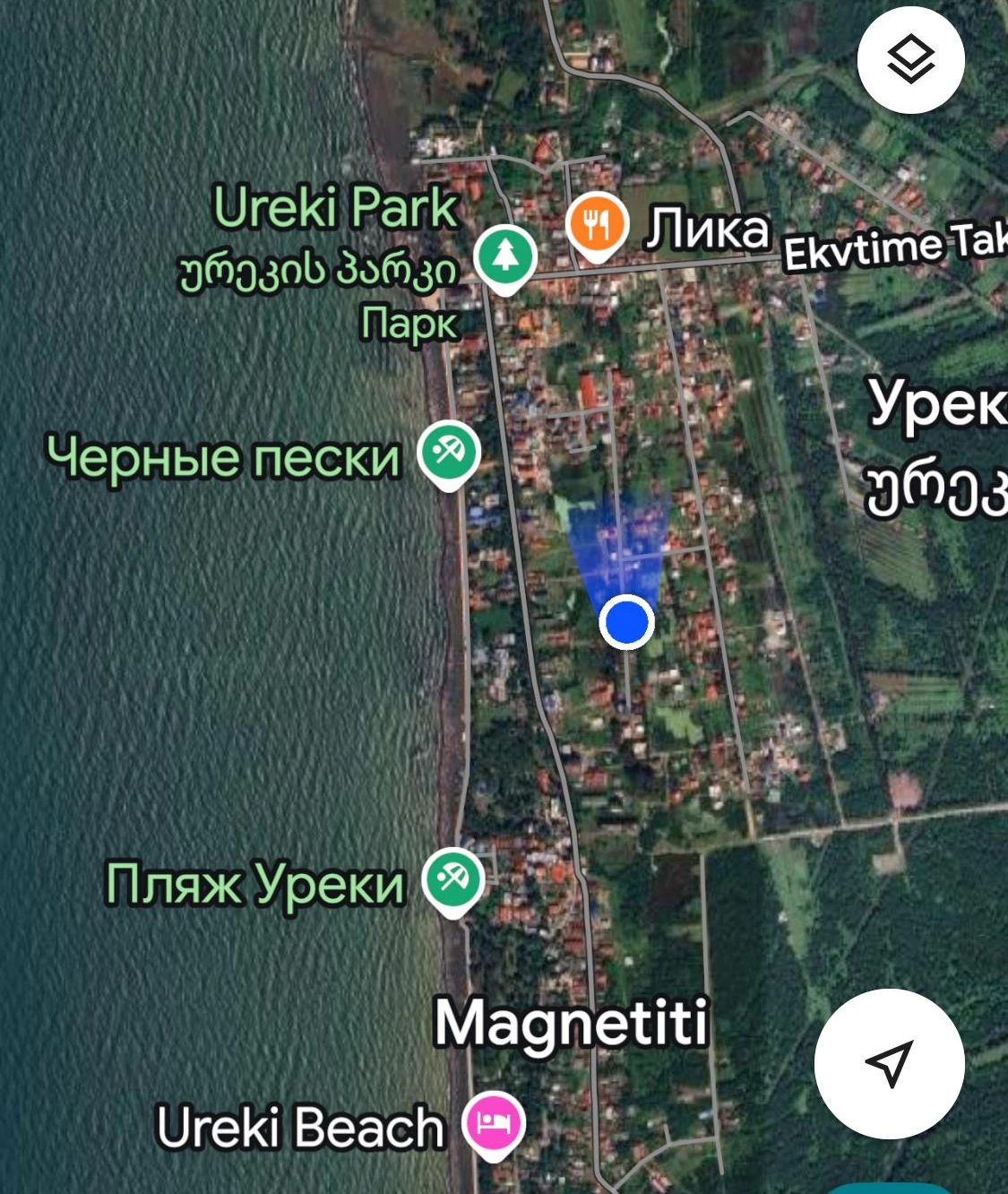Tap the navigation compass button
This screenshot has width=1008, height=1194.
[x=889, y=1061]
